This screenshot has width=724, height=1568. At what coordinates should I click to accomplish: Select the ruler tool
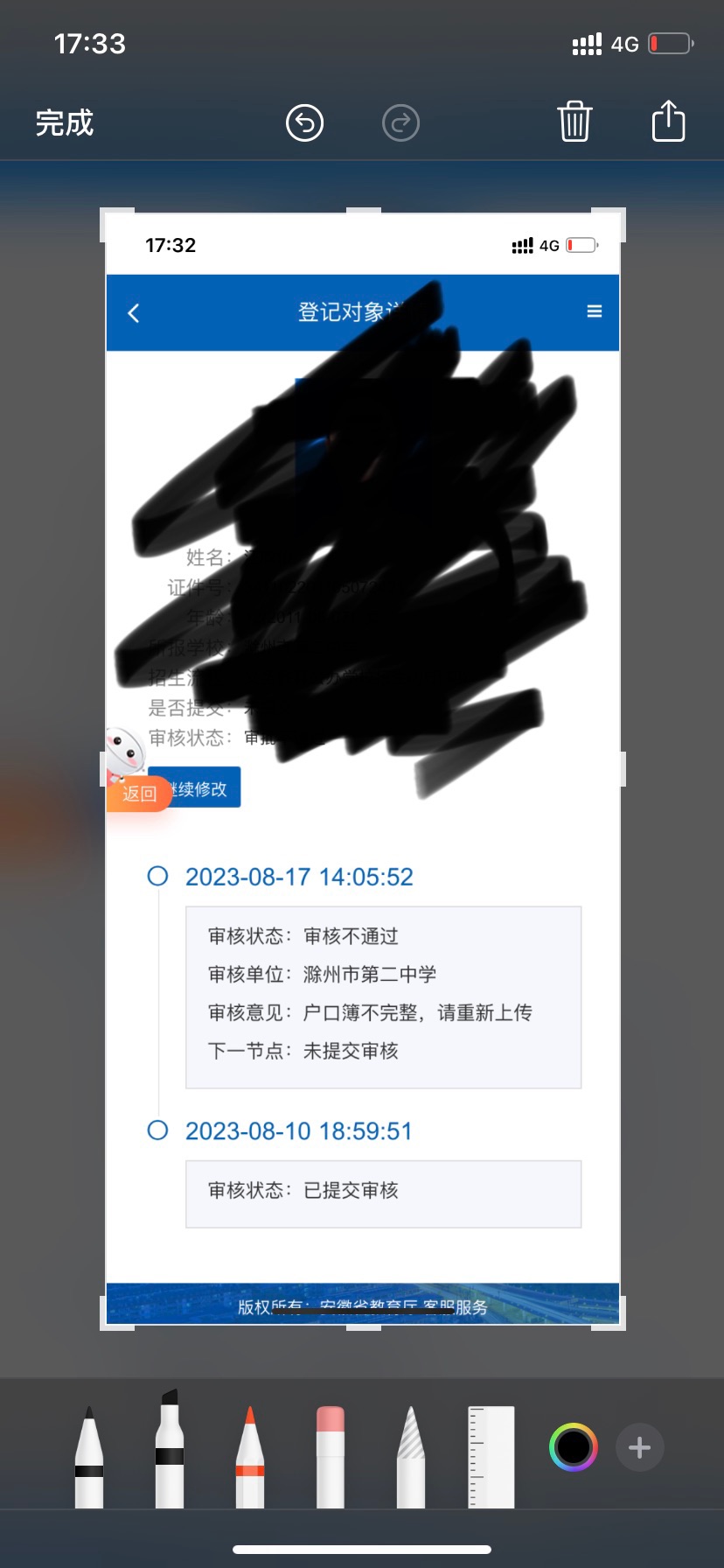point(491,1457)
